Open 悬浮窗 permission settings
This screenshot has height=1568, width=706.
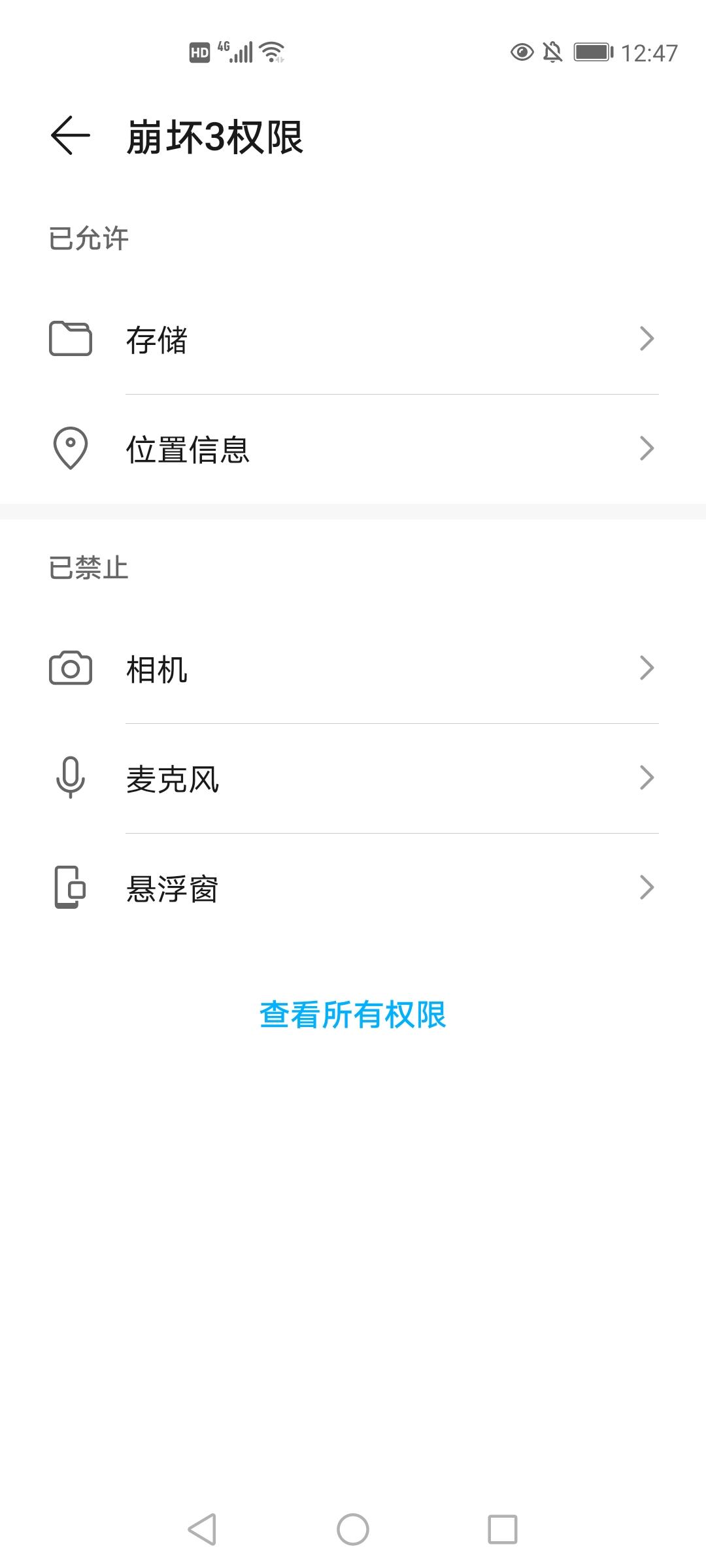[353, 888]
